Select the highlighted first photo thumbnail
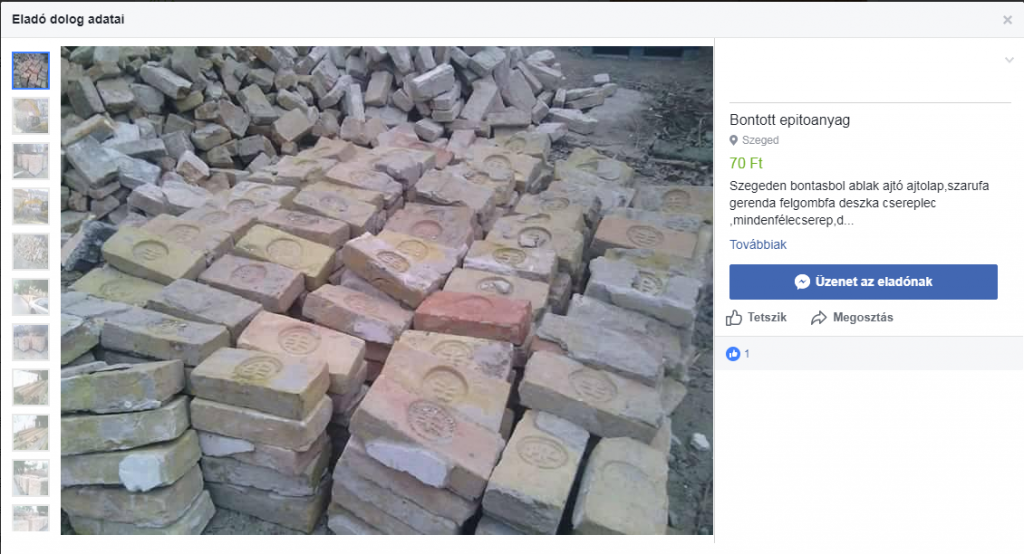The height and width of the screenshot is (554, 1024). [30, 70]
